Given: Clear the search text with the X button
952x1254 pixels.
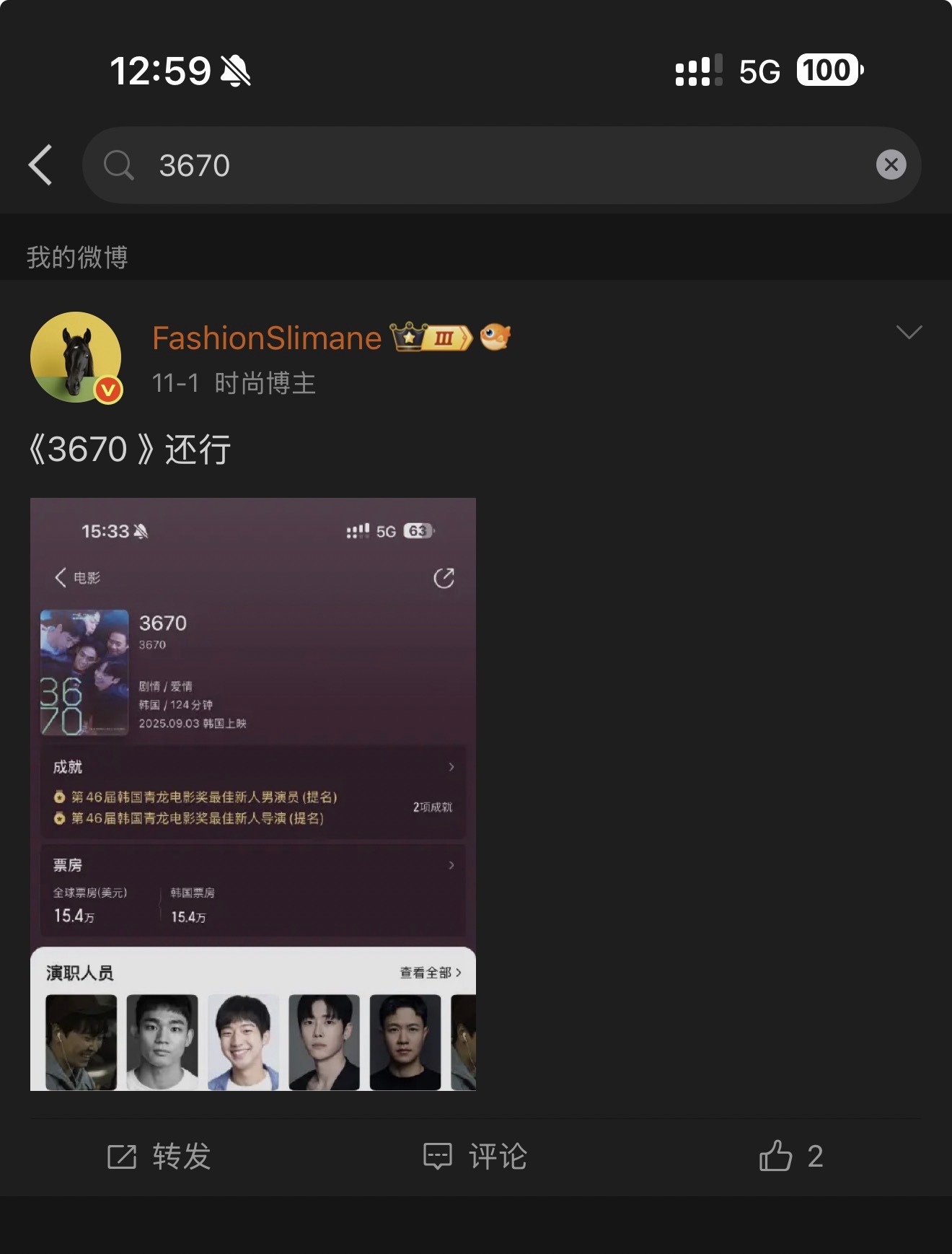Looking at the screenshot, I should click(891, 165).
